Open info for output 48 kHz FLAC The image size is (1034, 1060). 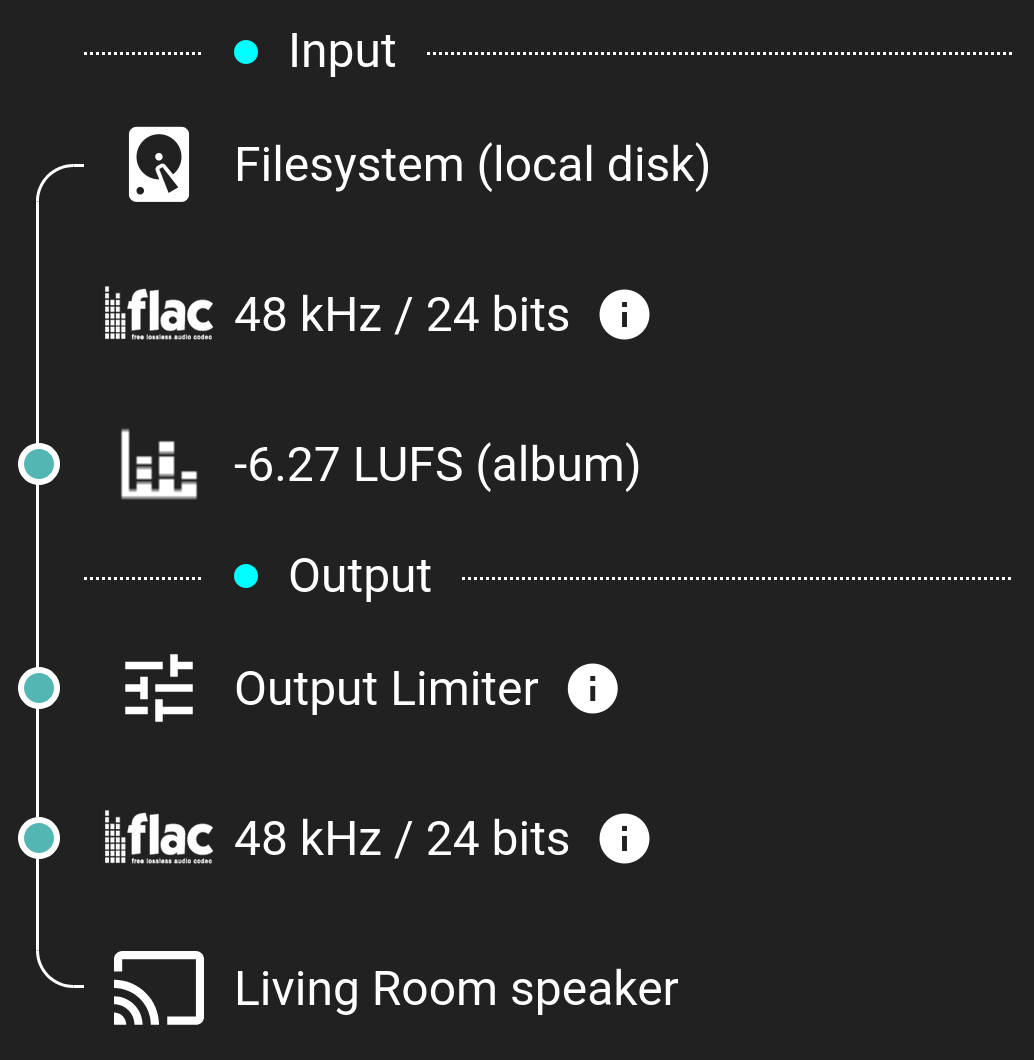[x=624, y=839]
